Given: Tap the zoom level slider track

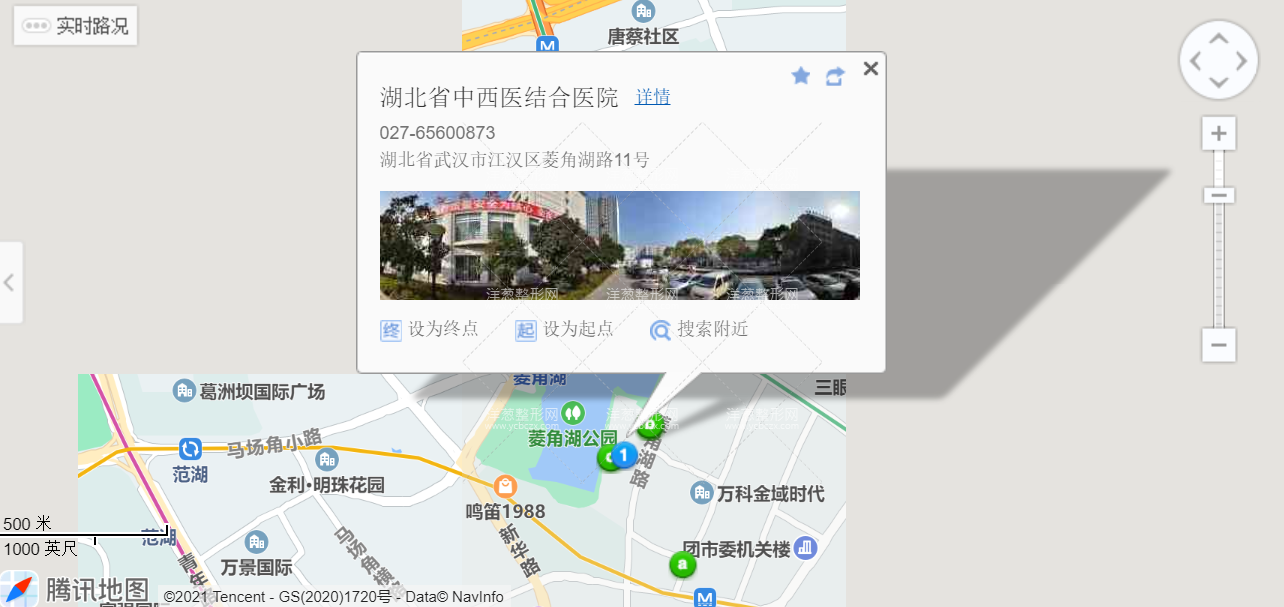Looking at the screenshot, I should click(1218, 260).
